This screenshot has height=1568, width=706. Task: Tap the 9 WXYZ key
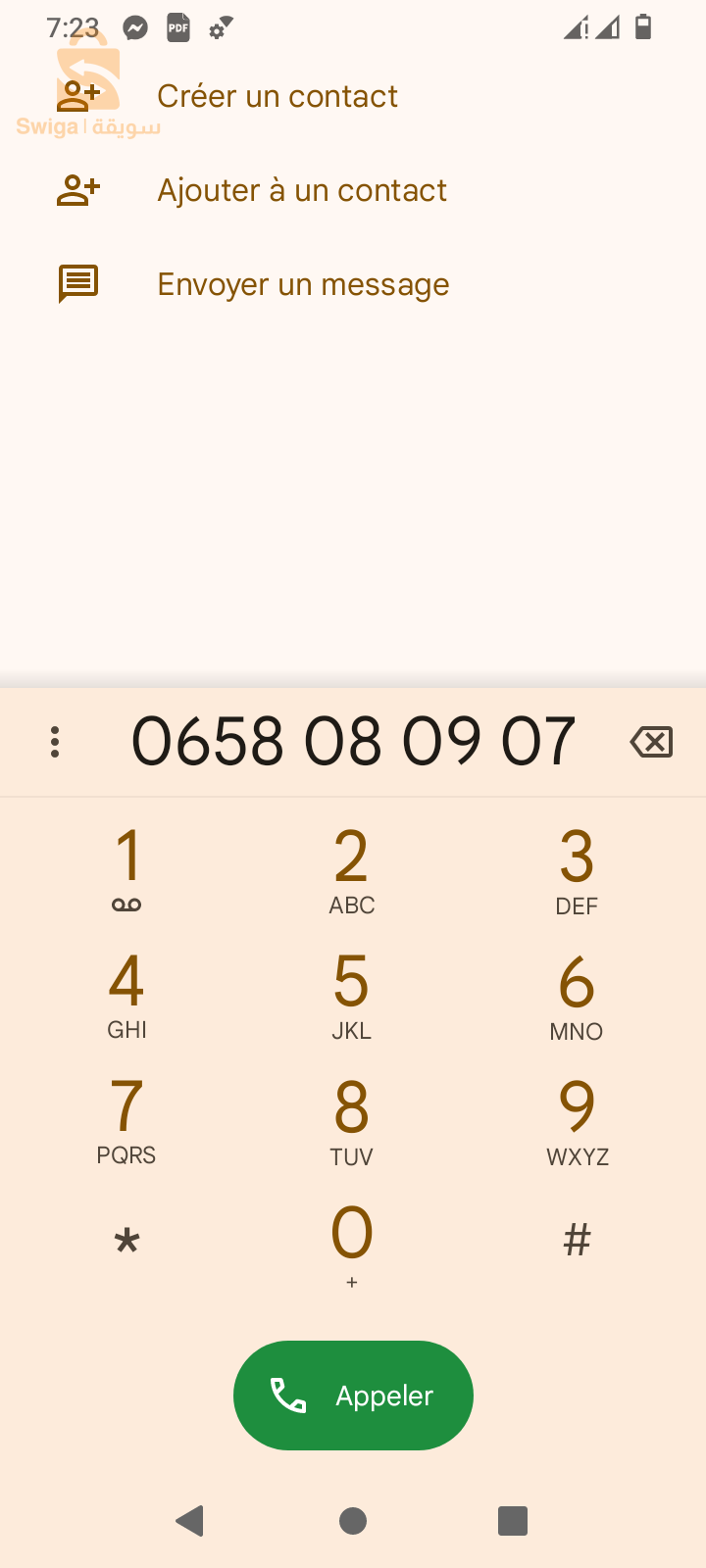point(577,1119)
